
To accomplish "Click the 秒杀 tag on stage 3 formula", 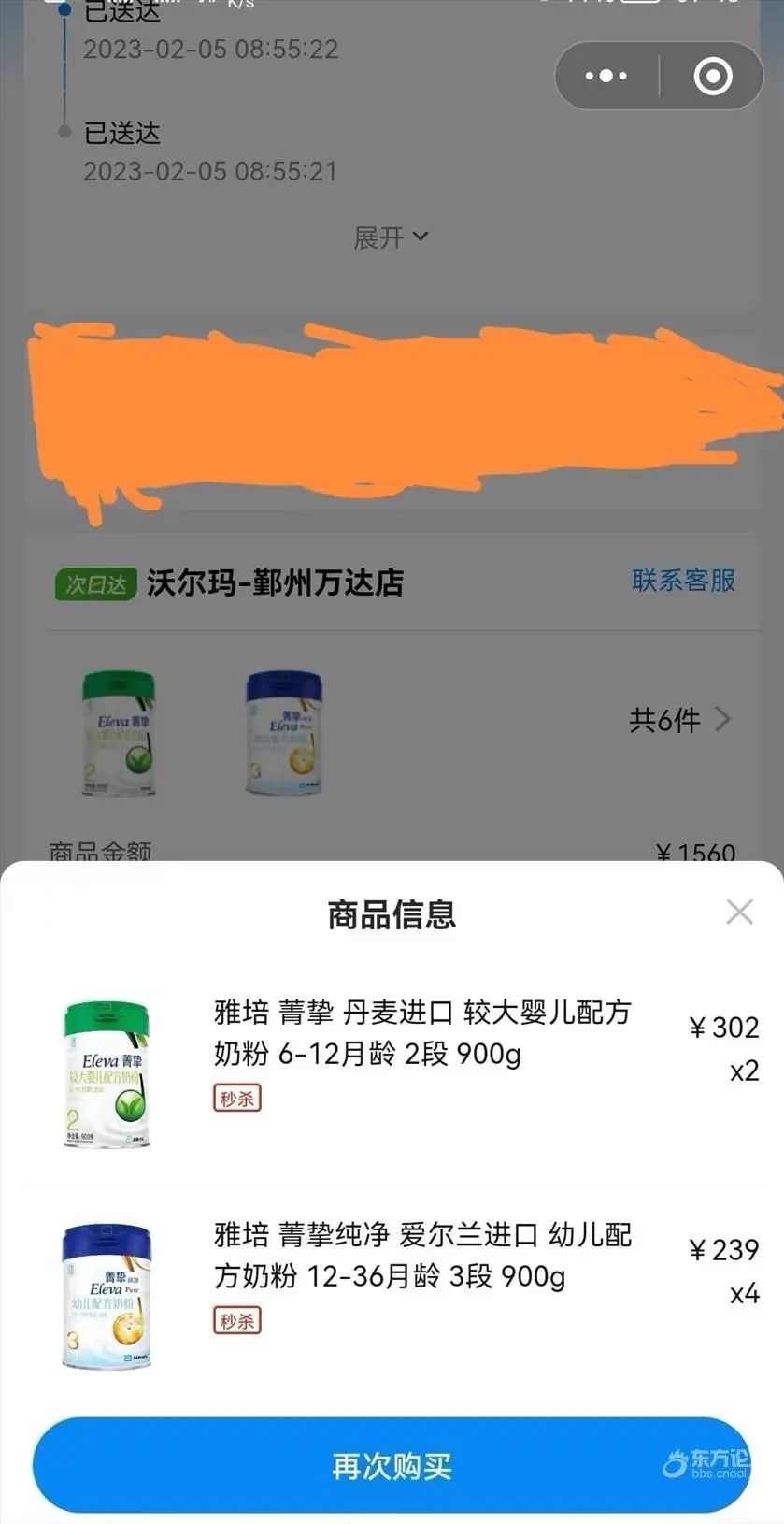I will click(236, 1322).
